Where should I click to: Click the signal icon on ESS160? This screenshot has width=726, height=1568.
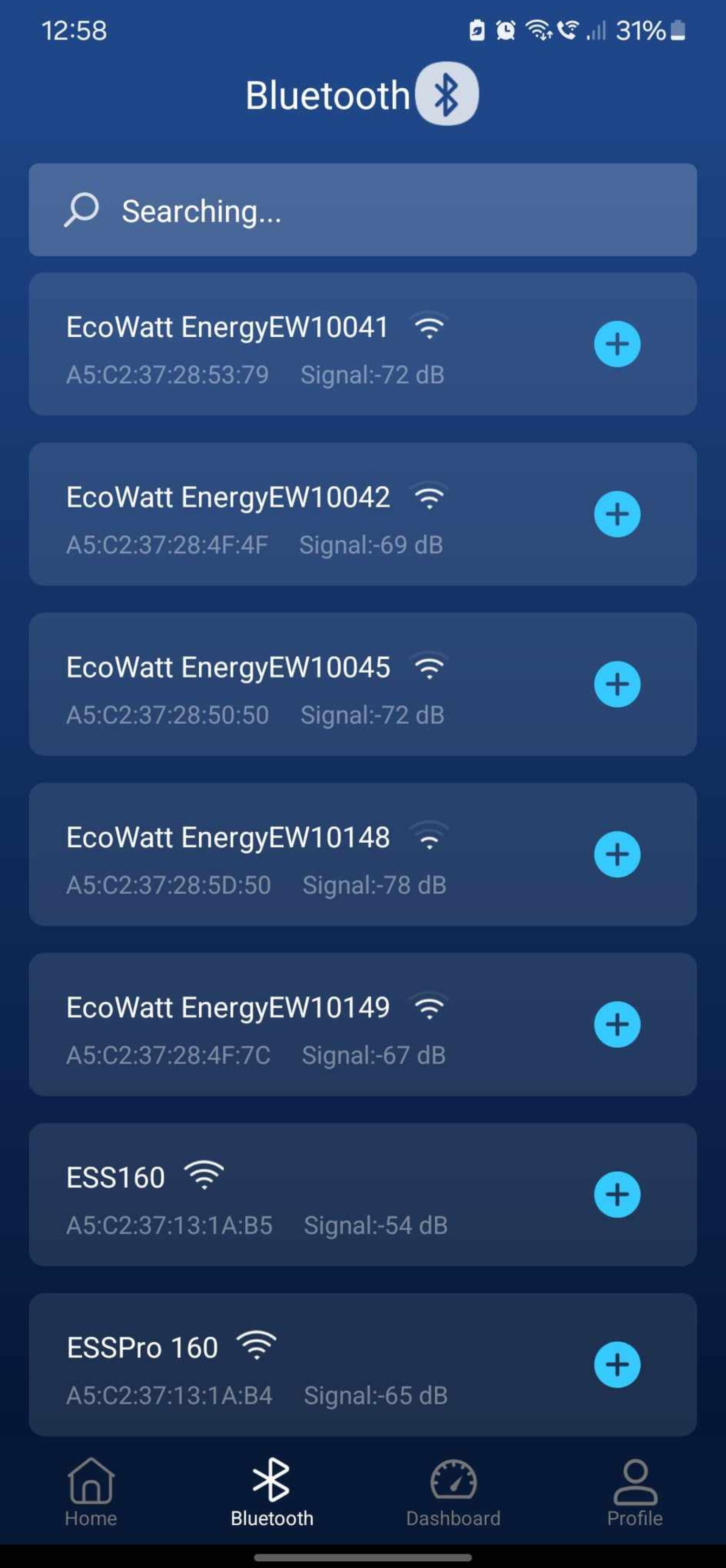click(x=204, y=1175)
